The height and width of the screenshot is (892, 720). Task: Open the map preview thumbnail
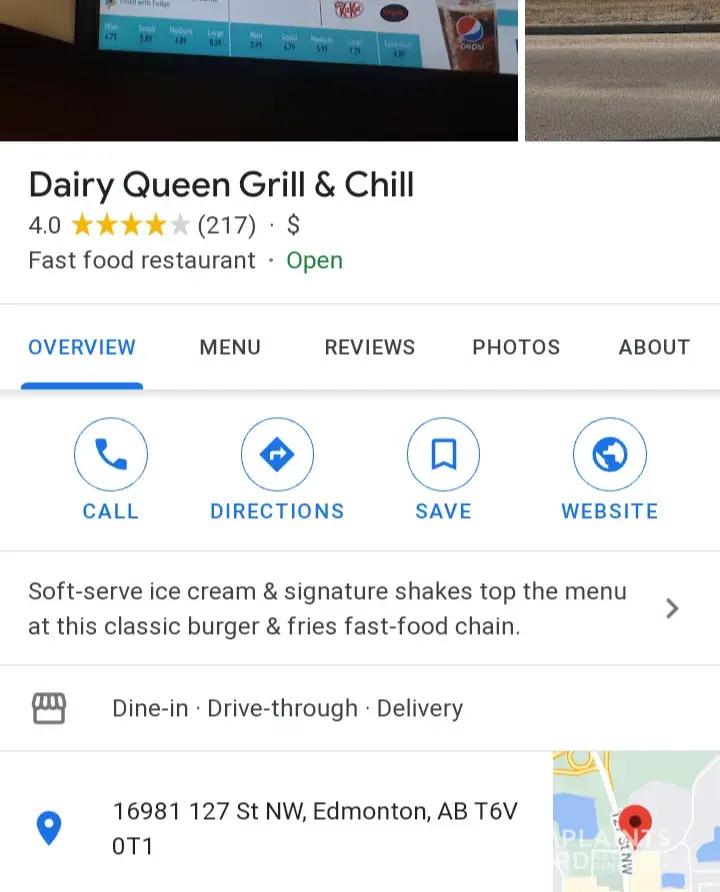coord(636,821)
